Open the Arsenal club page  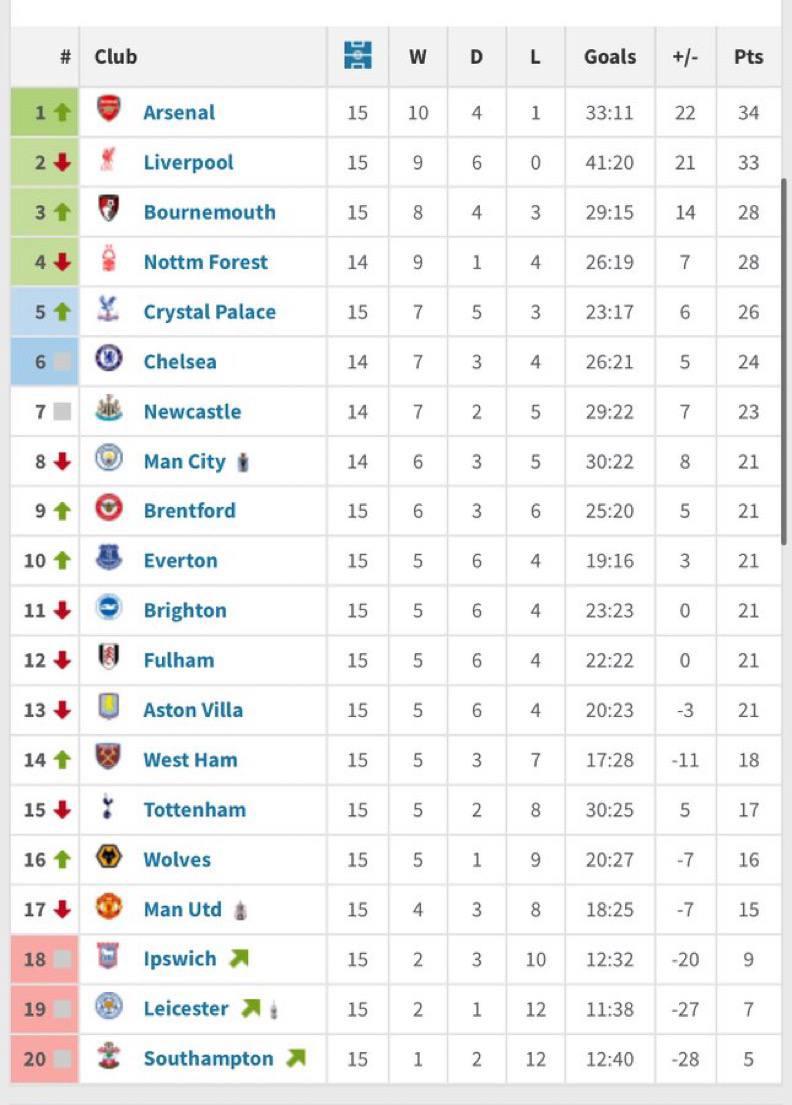coord(179,112)
